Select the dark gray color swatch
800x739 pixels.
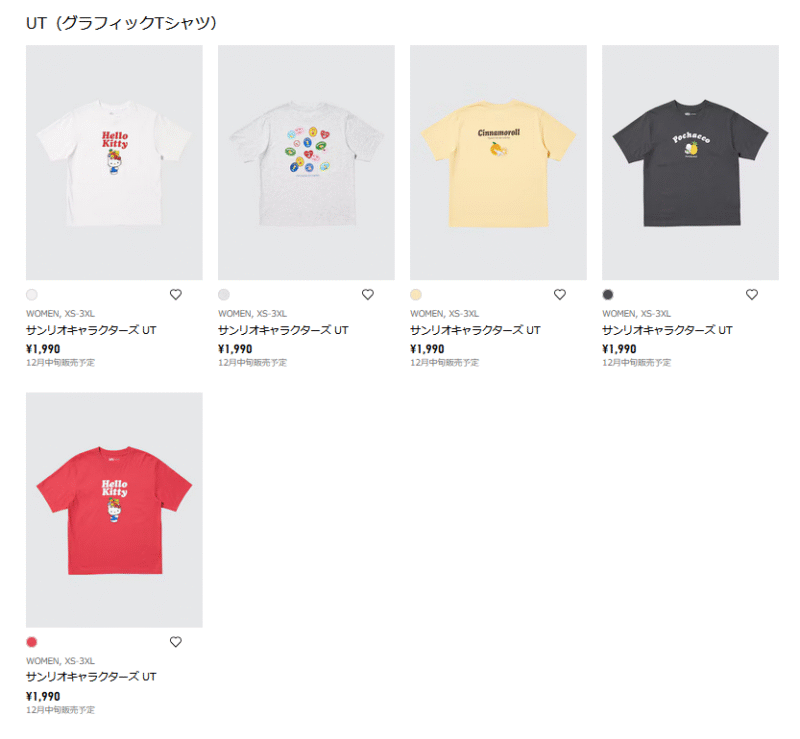608,295
